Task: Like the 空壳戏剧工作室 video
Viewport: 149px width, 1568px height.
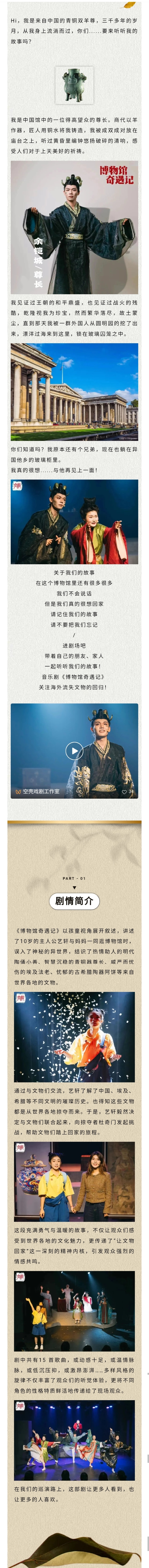Action: [125, 791]
